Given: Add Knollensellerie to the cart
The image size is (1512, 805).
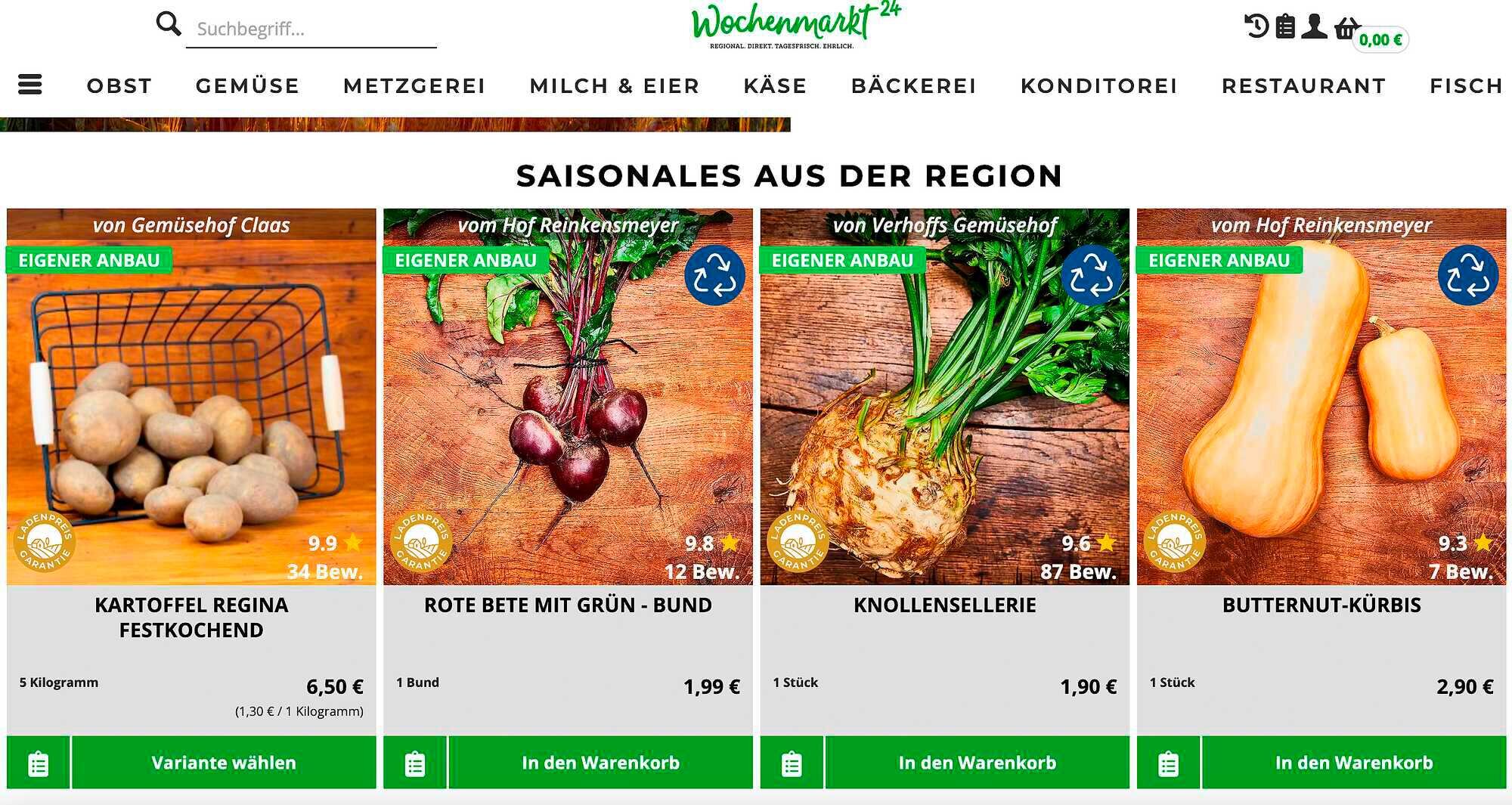Looking at the screenshot, I should tap(977, 763).
